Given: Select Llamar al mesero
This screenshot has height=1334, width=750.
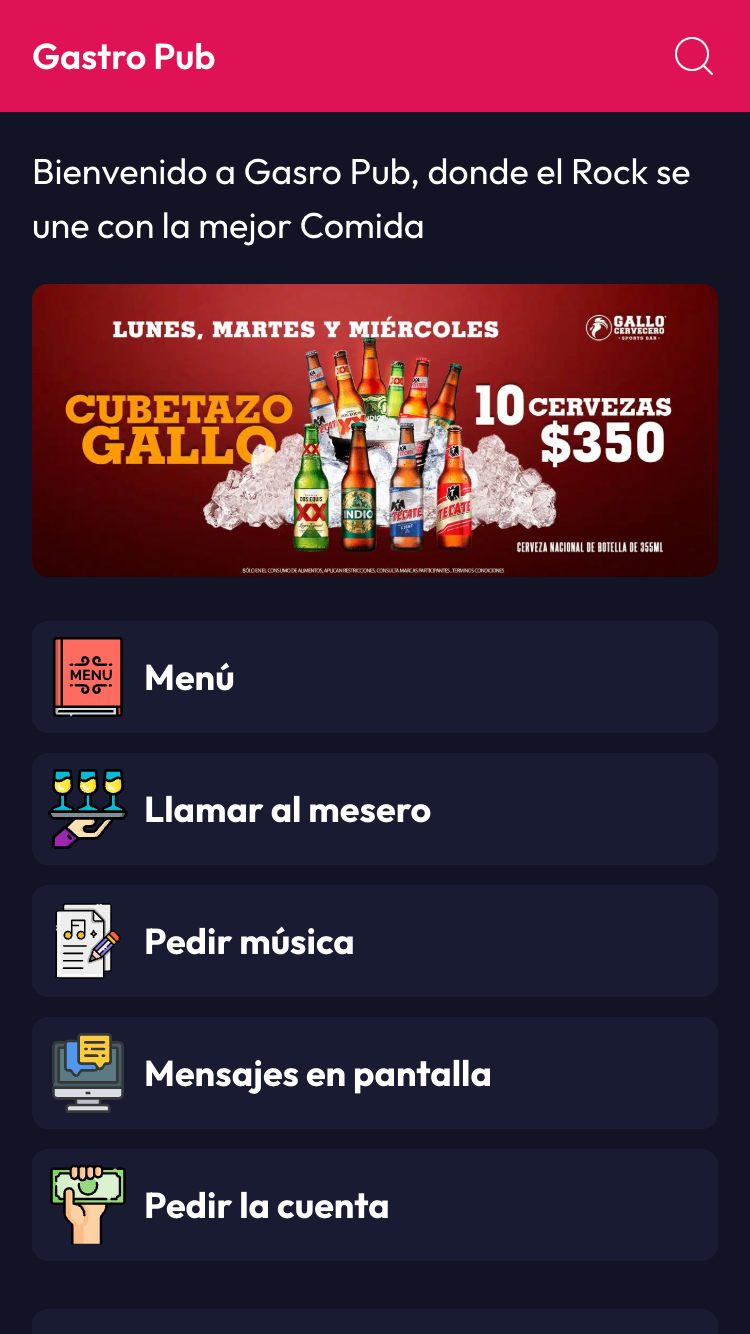Looking at the screenshot, I should pyautogui.click(x=375, y=808).
